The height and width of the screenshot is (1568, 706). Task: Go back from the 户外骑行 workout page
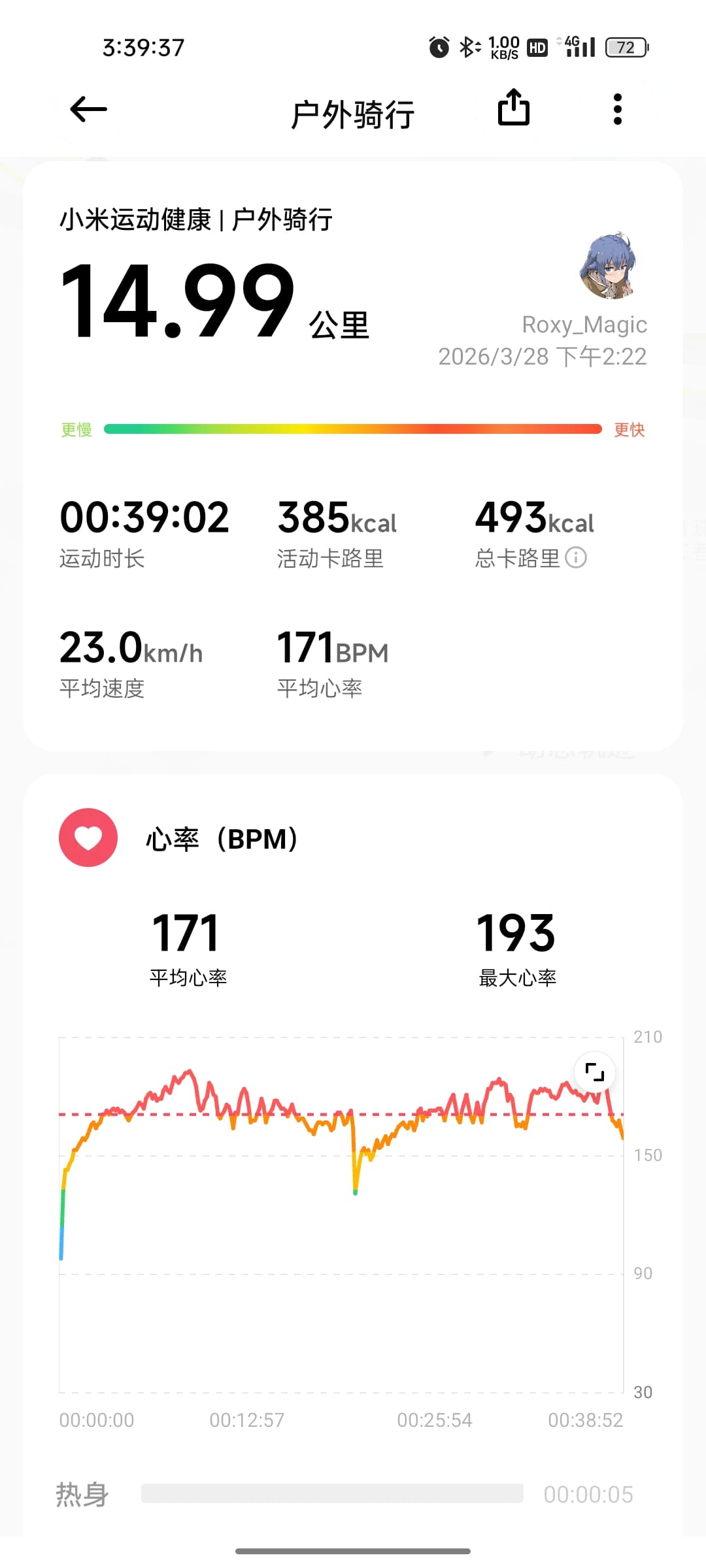88,109
